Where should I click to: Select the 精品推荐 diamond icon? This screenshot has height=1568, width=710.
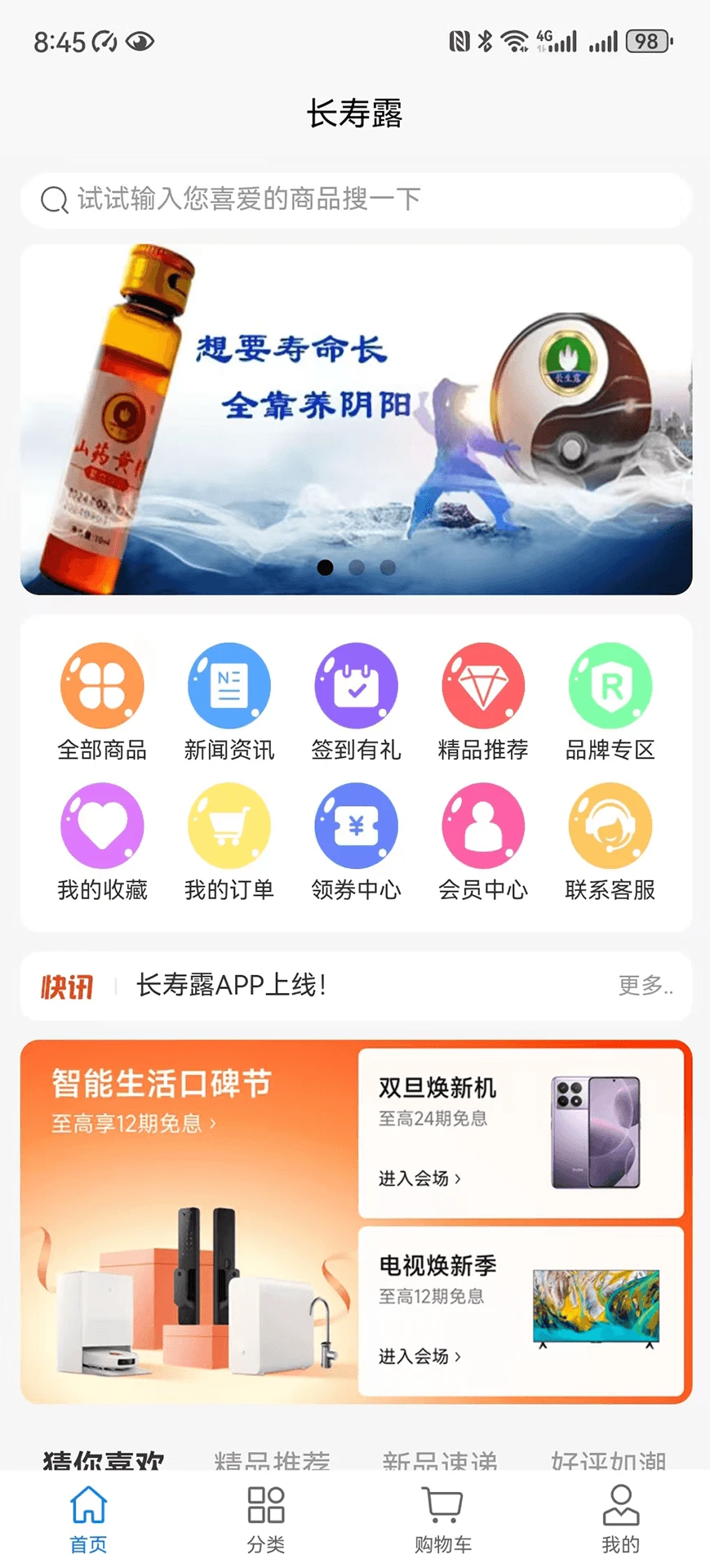(483, 684)
